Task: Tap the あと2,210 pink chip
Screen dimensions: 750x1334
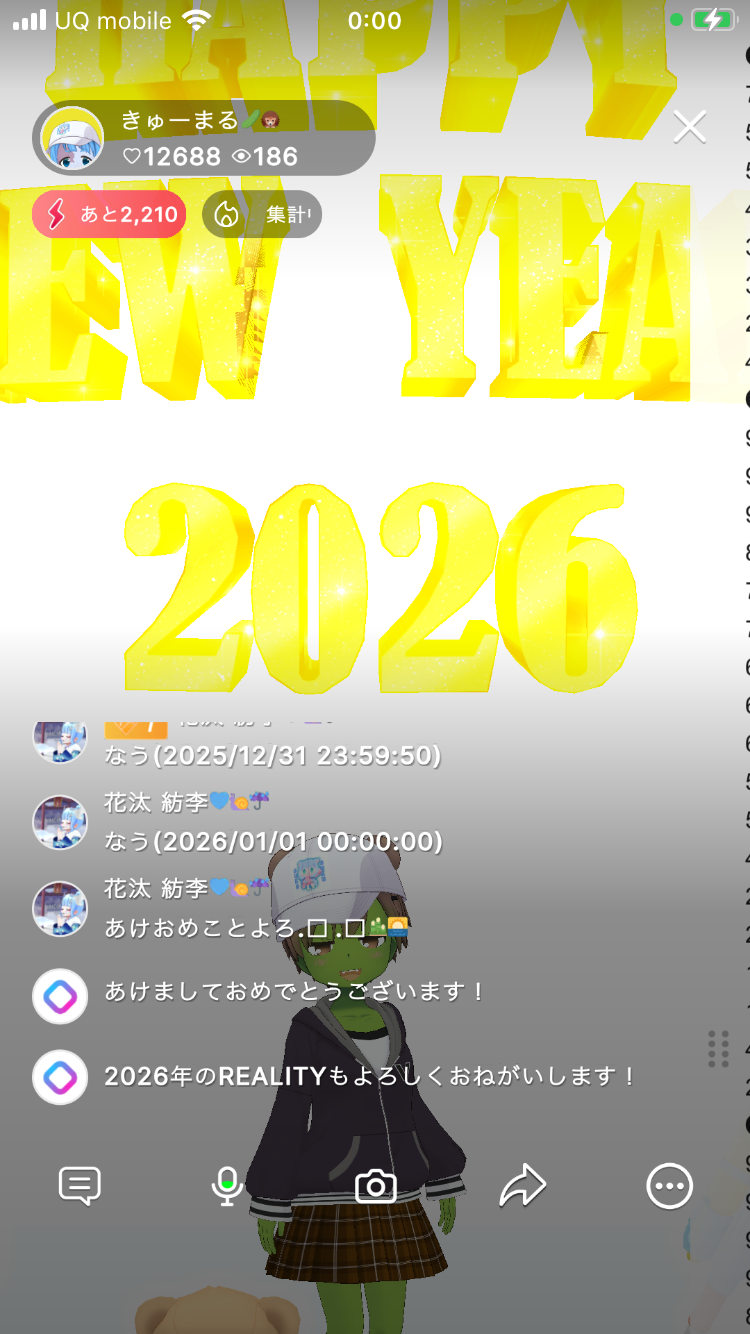Action: pos(109,214)
